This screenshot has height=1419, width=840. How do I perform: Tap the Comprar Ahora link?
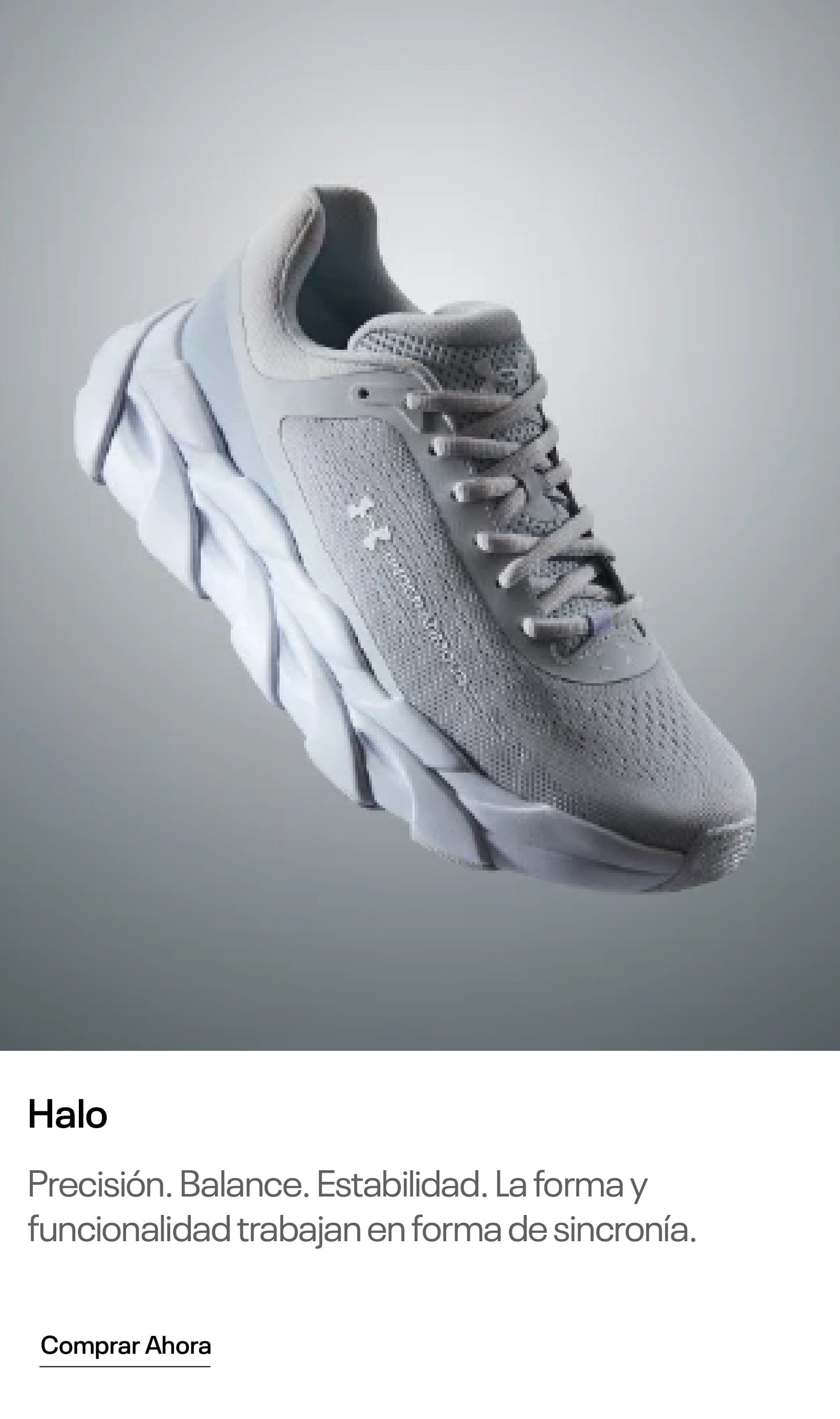click(125, 1346)
